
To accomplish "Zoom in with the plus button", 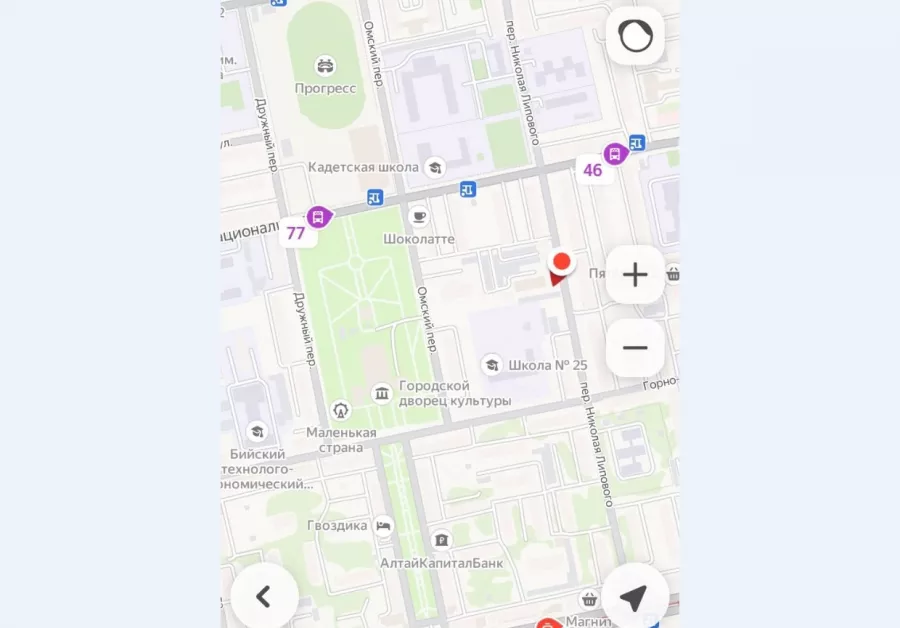I will [x=635, y=275].
